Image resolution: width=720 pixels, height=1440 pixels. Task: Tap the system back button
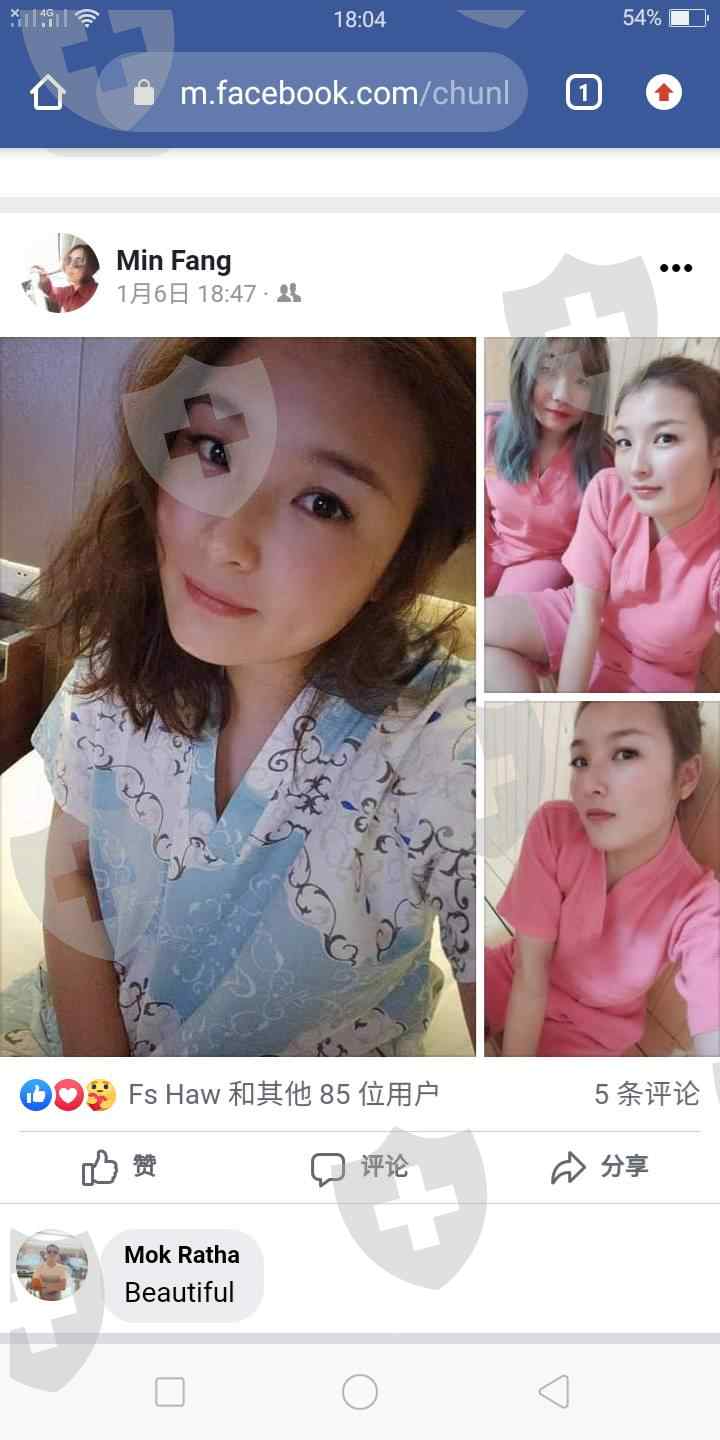pyautogui.click(x=553, y=1392)
